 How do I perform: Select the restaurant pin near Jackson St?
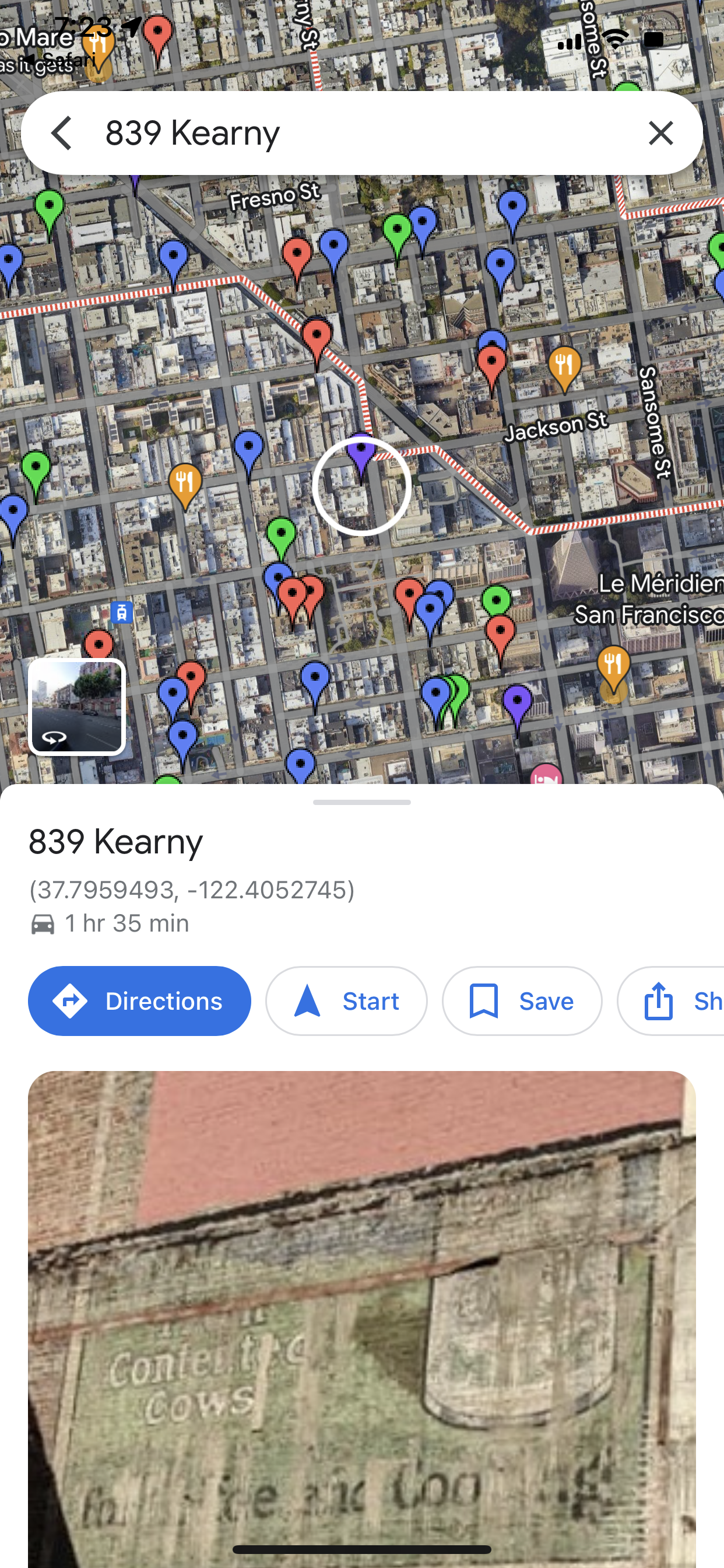click(565, 366)
